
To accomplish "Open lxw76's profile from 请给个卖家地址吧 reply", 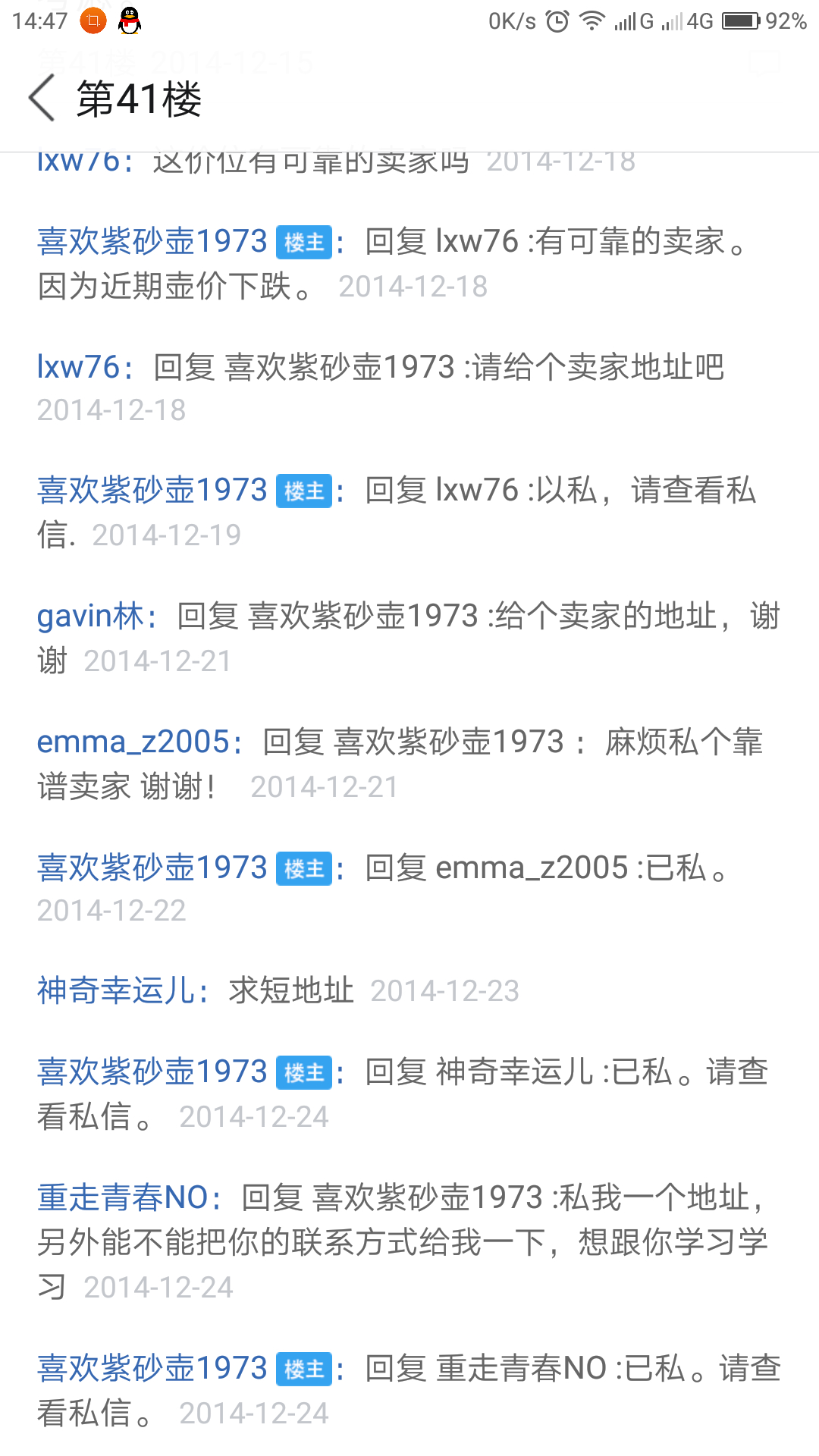I will click(x=78, y=367).
